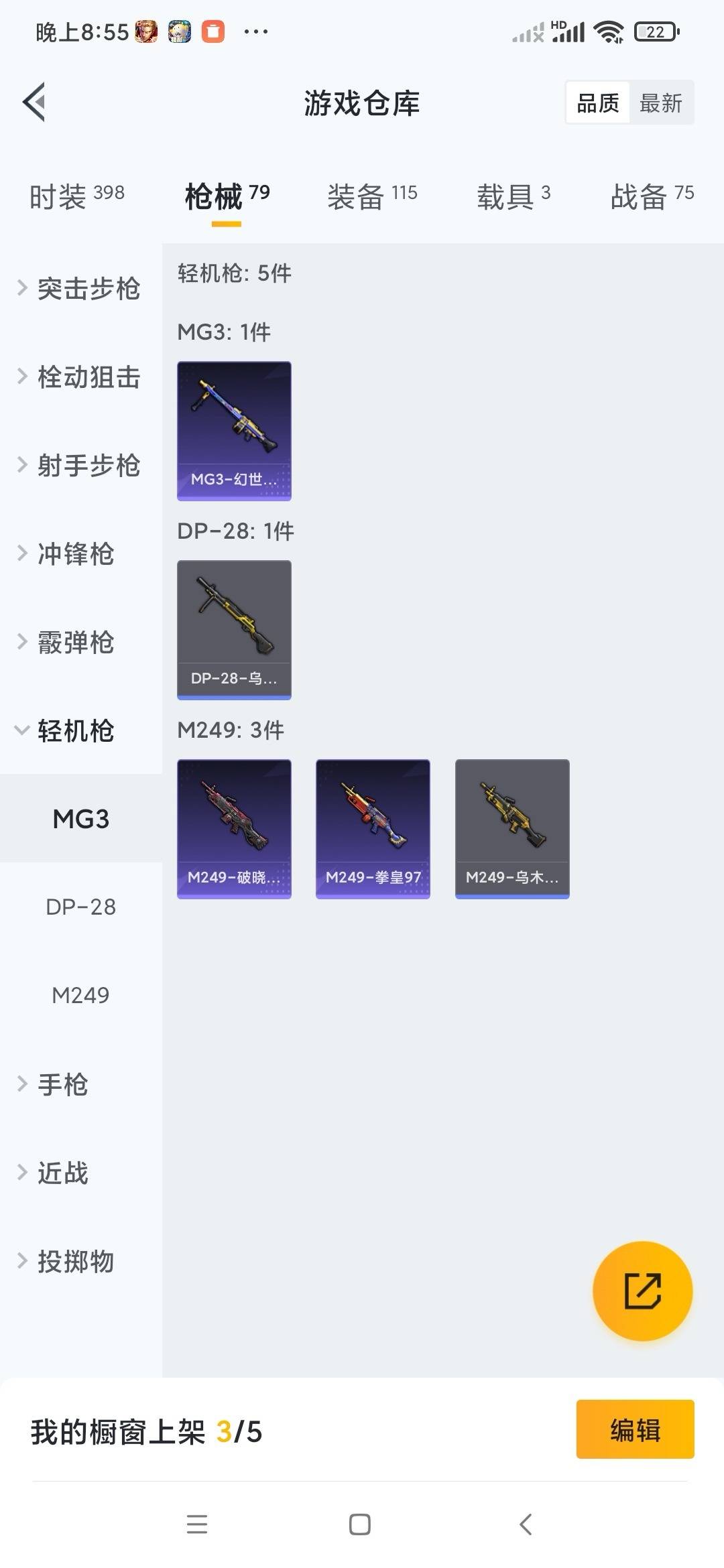Switch sorting to 最新
Viewport: 724px width, 1568px height.
click(661, 102)
